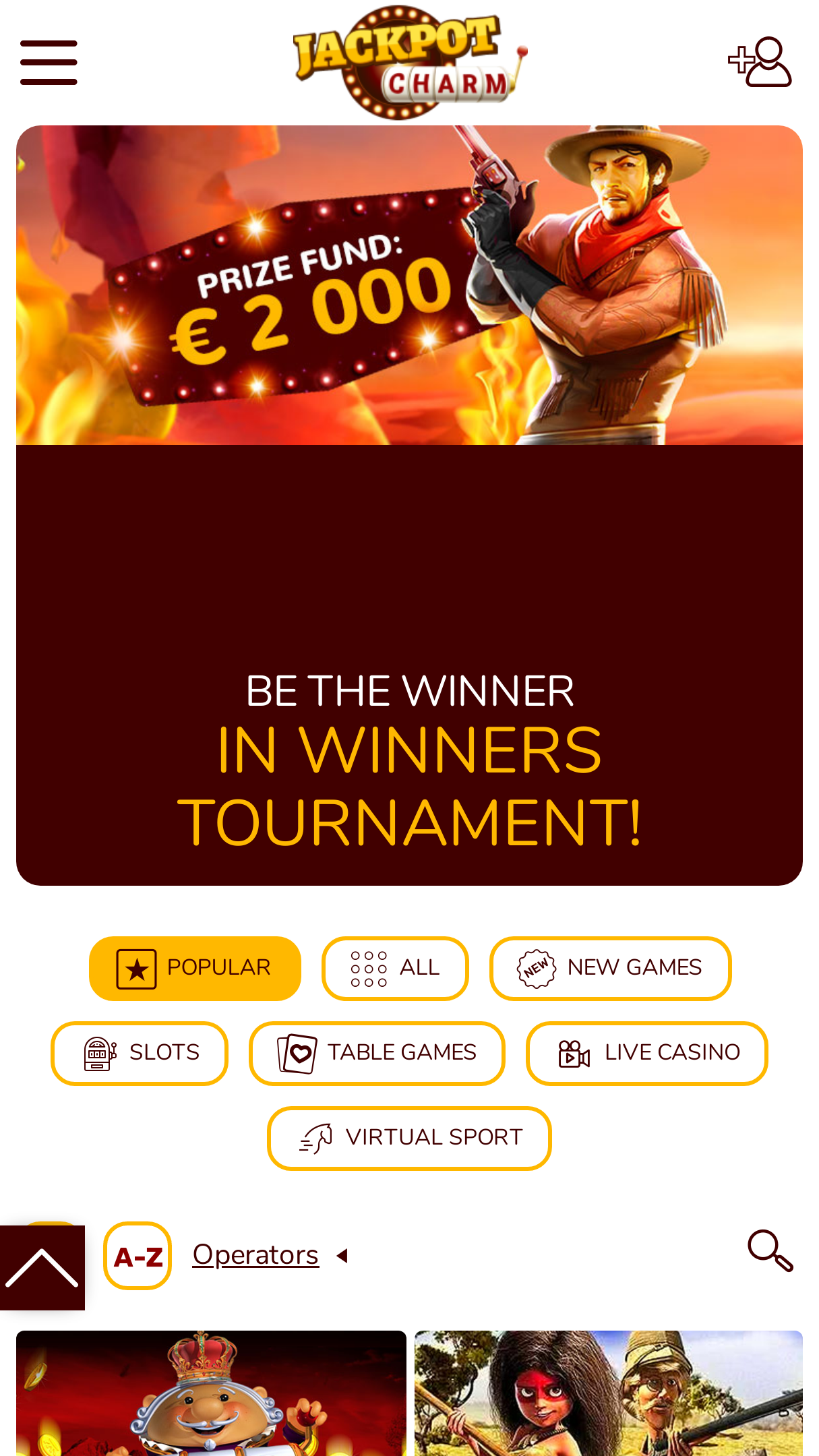This screenshot has height=1456, width=819.
Task: Switch to New Games category
Action: (611, 968)
